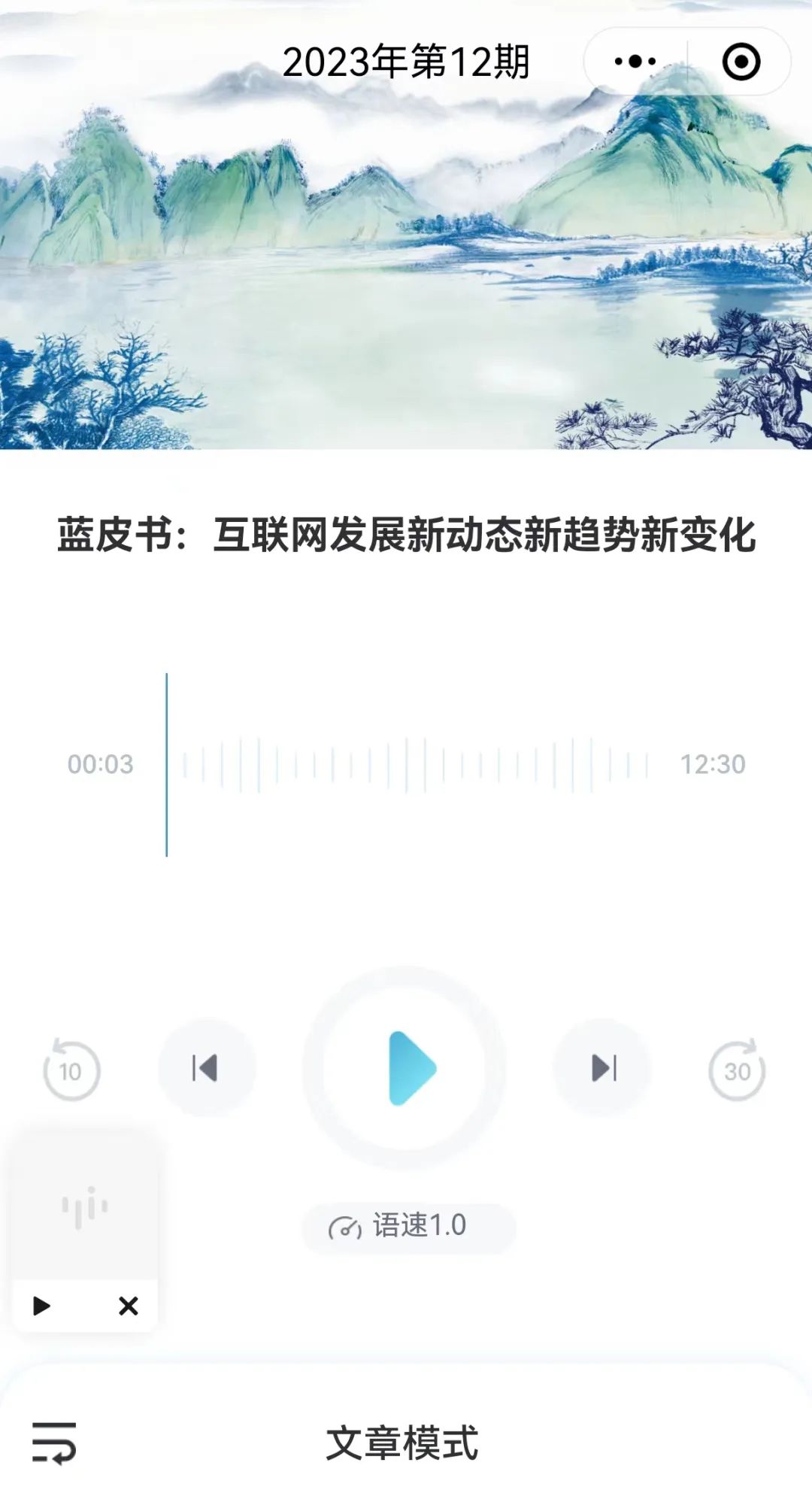The width and height of the screenshot is (812, 1490).
Task: Open the mini program three-dot menu
Action: point(635,62)
